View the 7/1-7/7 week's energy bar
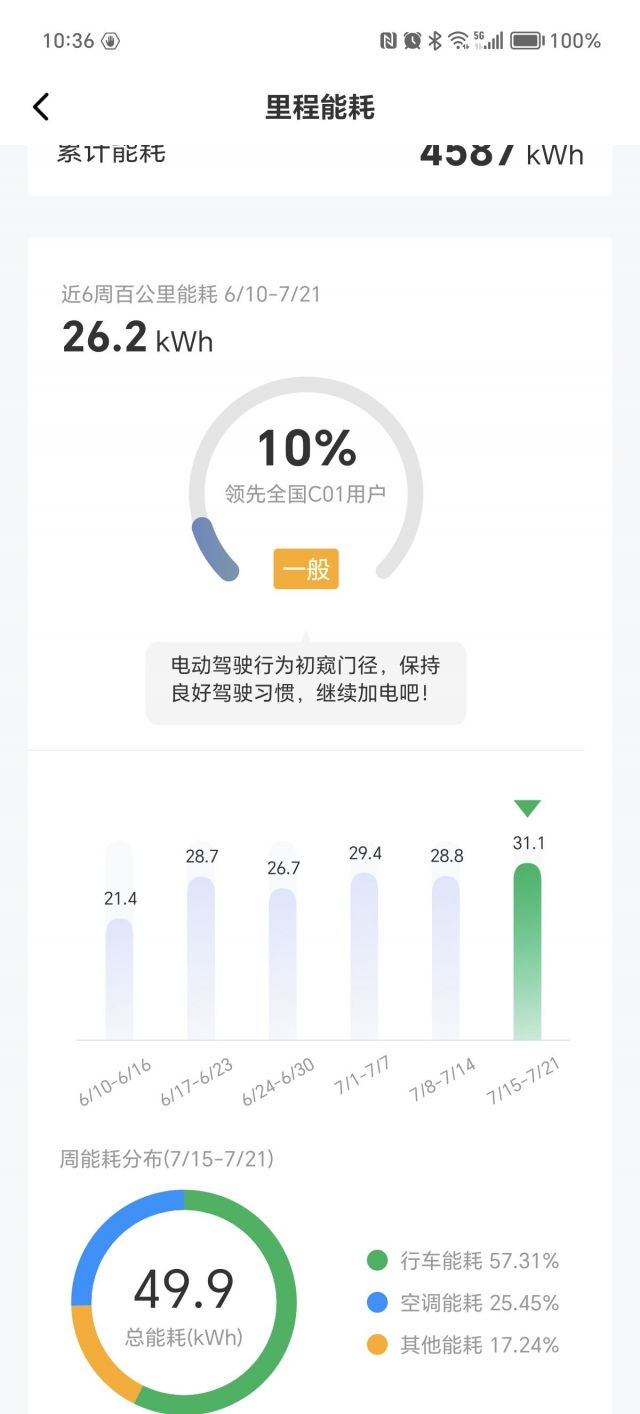Image resolution: width=640 pixels, height=1414 pixels. 364,955
